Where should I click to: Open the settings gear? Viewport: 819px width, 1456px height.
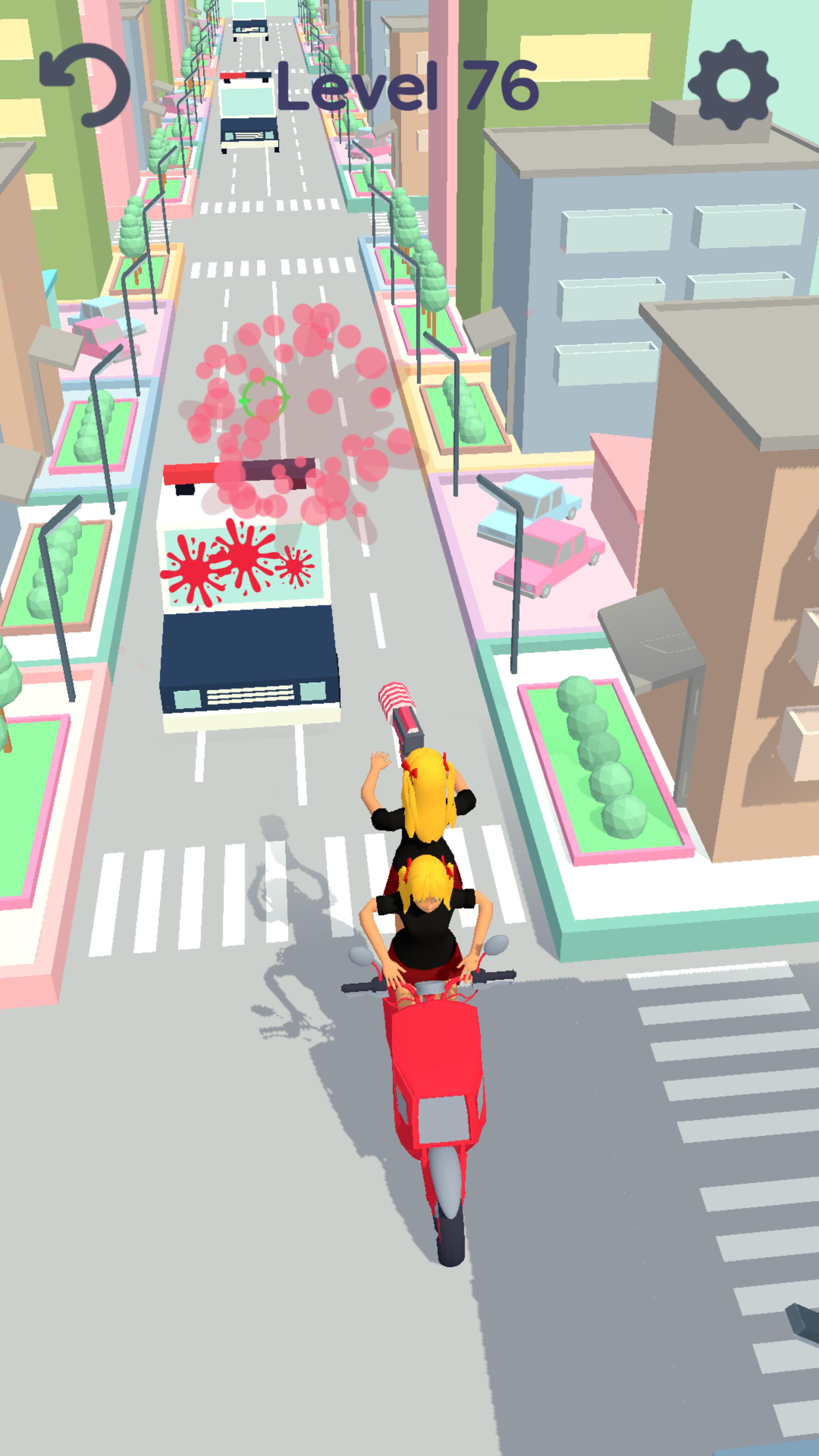click(733, 85)
